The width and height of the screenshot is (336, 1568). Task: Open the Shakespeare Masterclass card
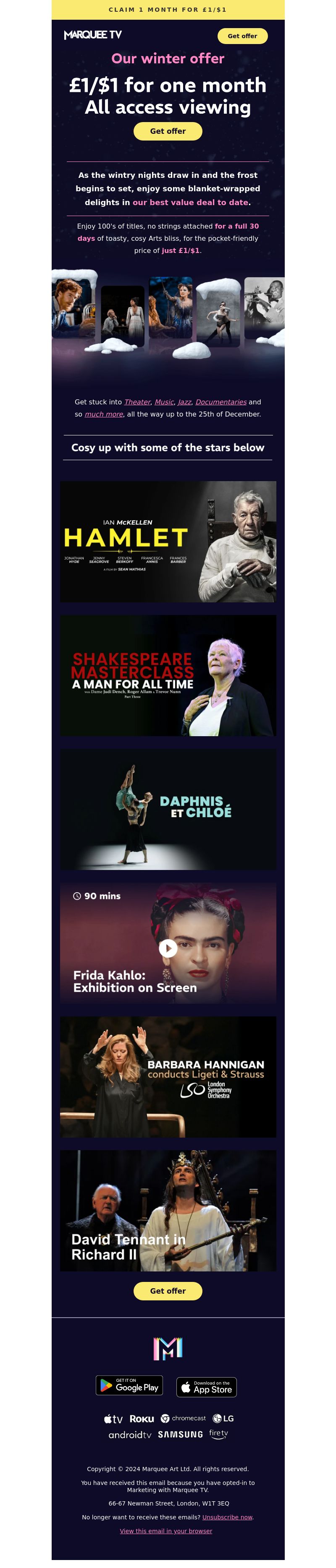pyautogui.click(x=168, y=675)
